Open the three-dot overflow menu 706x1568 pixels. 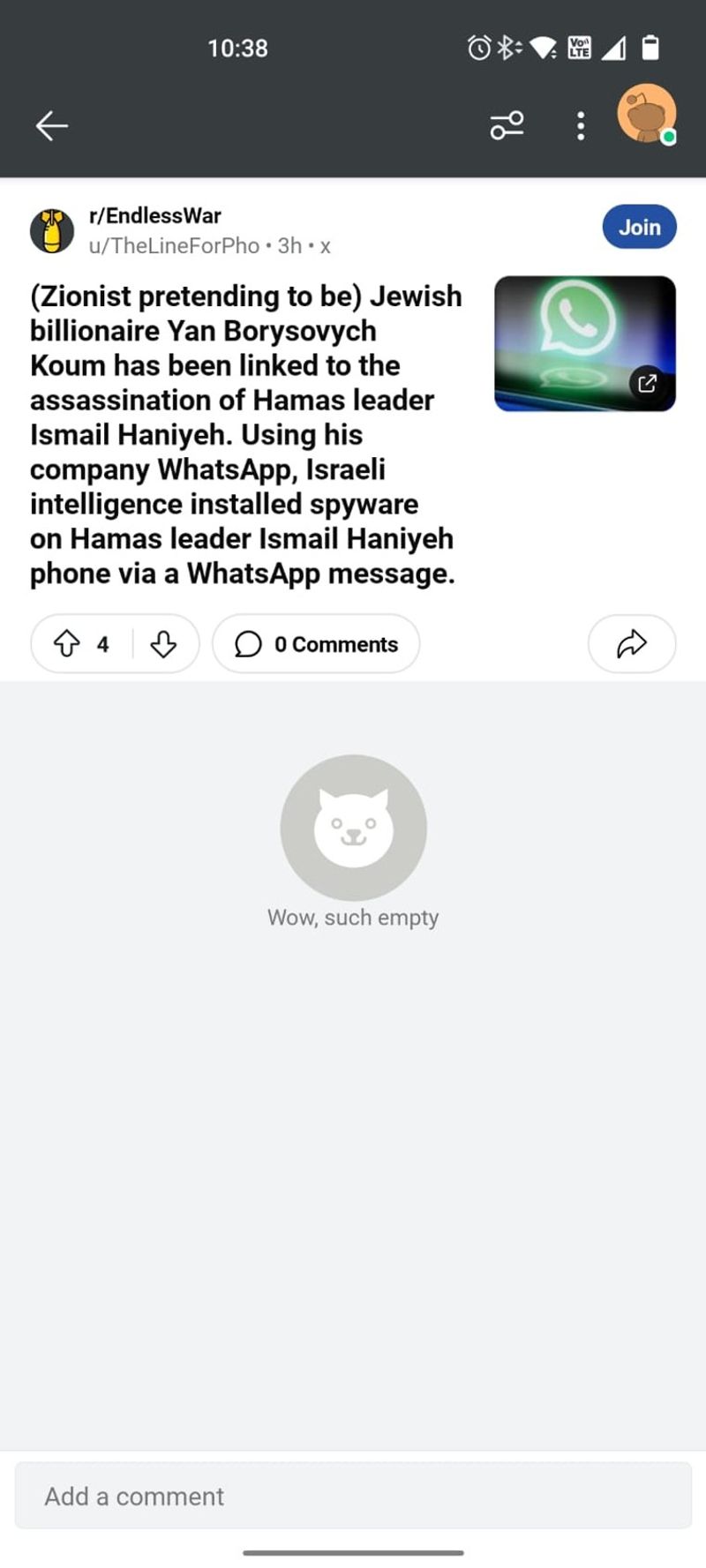580,126
